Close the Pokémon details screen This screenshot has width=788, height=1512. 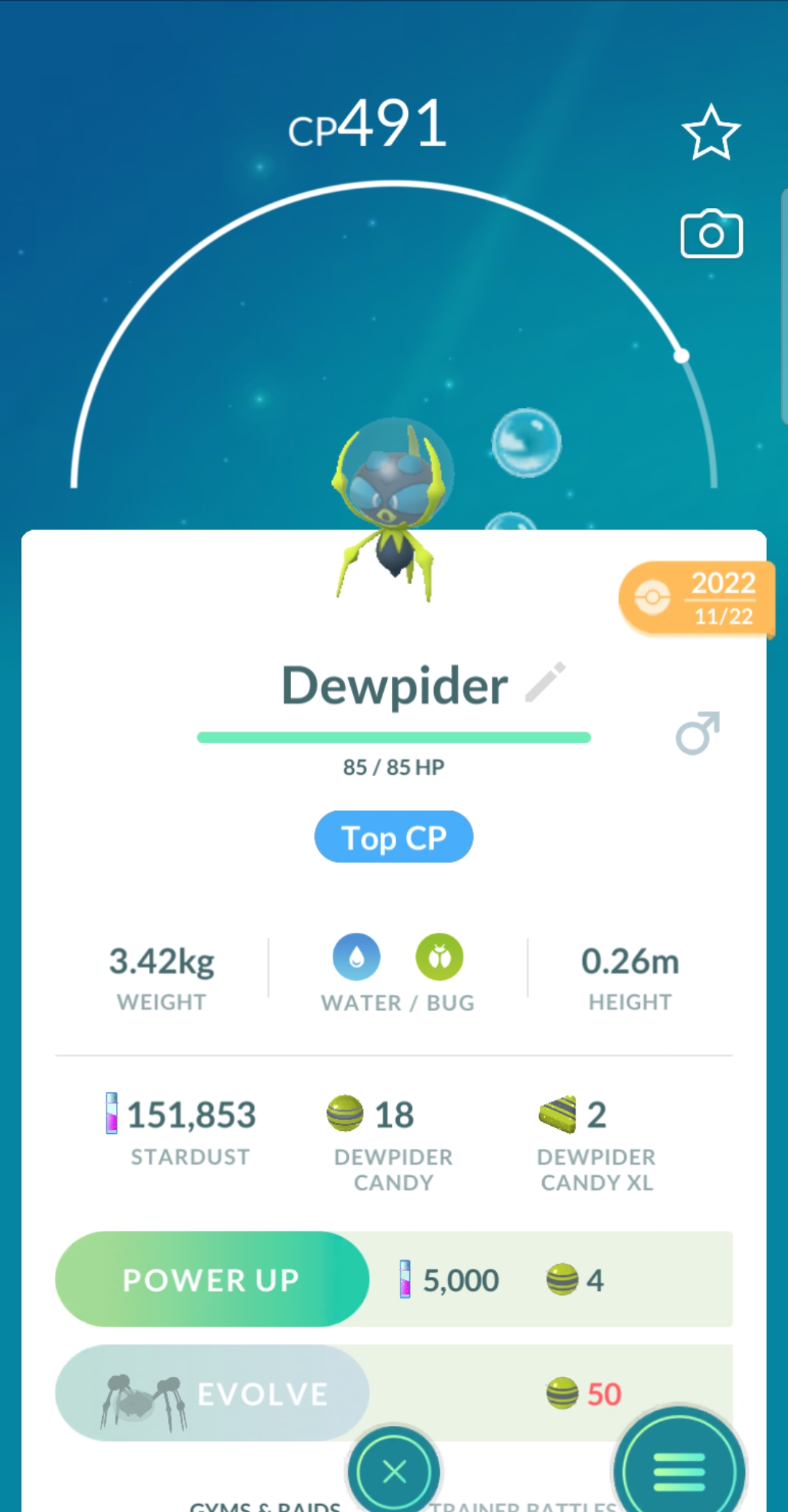(394, 1471)
